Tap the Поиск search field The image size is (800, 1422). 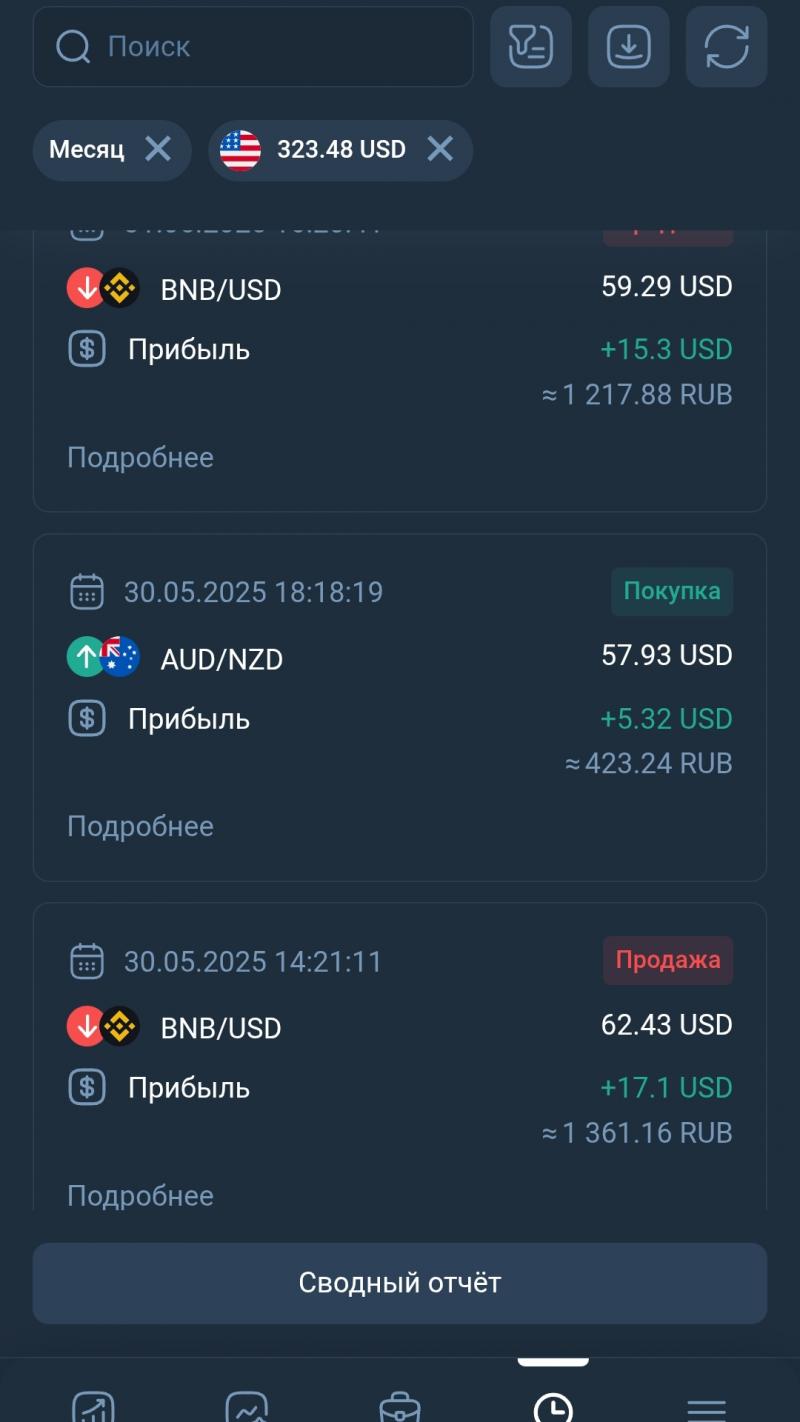coord(253,47)
